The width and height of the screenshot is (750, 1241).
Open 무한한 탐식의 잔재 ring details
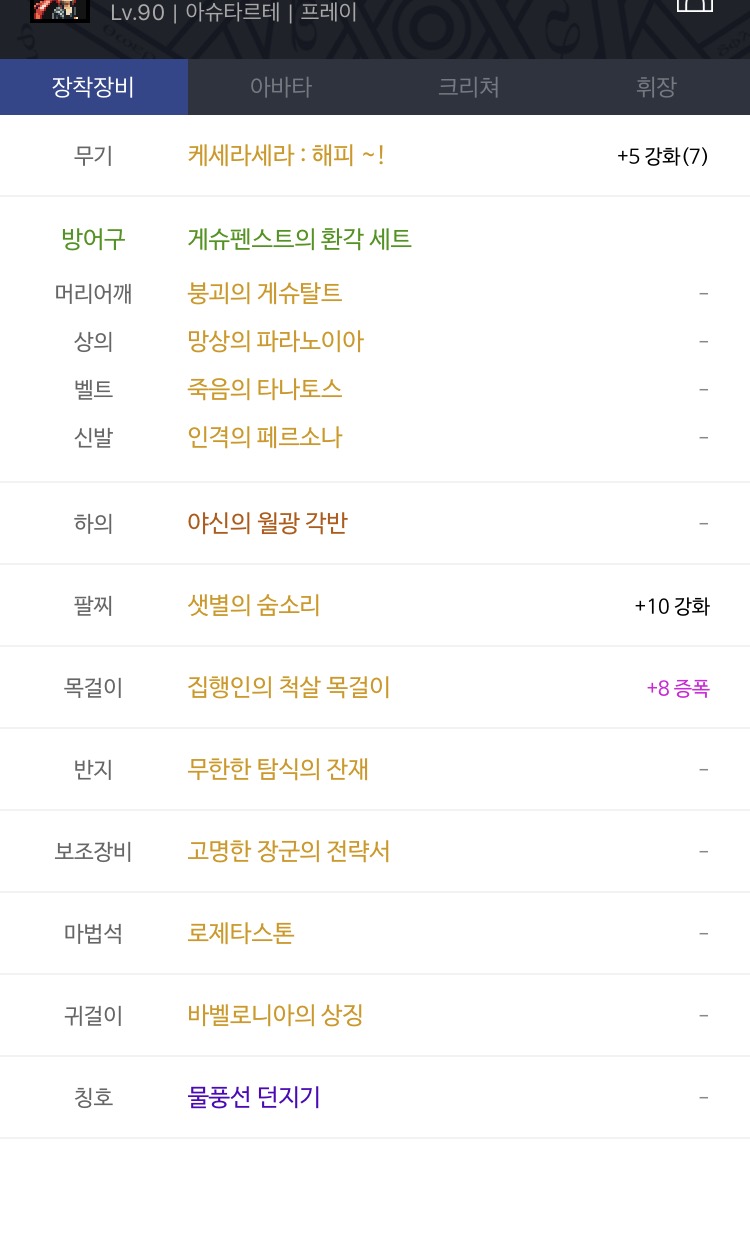click(x=278, y=769)
